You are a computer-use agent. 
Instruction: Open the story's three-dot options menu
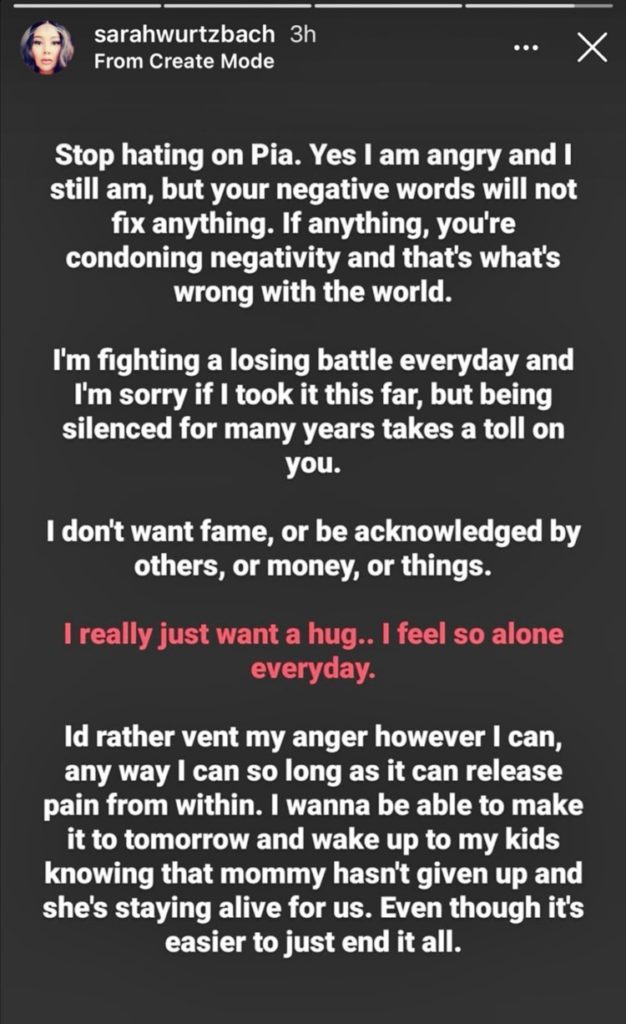pyautogui.click(x=525, y=47)
